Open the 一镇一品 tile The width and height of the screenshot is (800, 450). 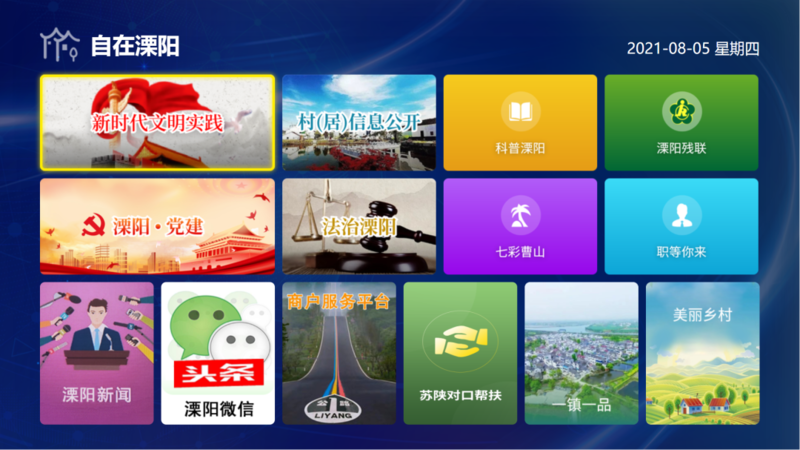point(581,353)
